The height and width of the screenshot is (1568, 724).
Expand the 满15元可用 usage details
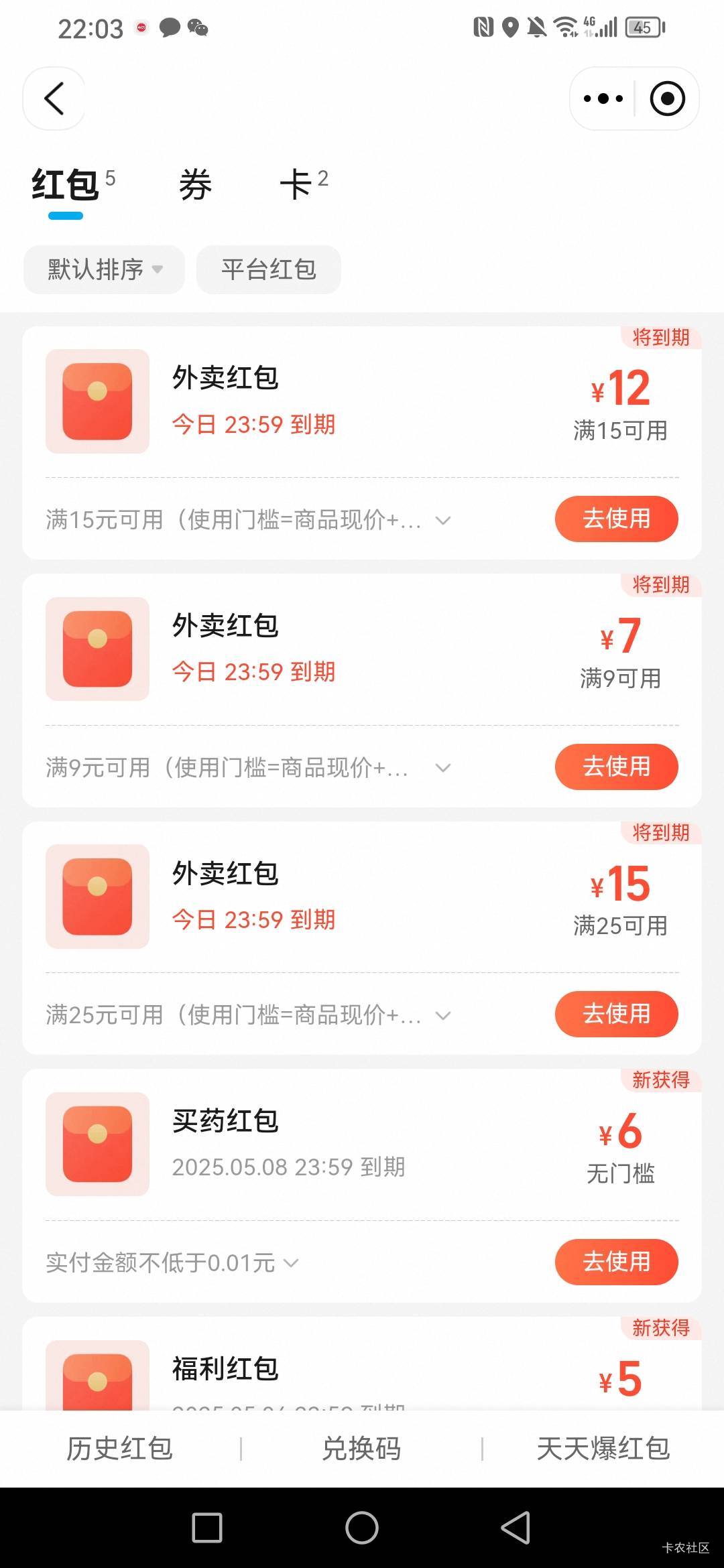point(248,519)
